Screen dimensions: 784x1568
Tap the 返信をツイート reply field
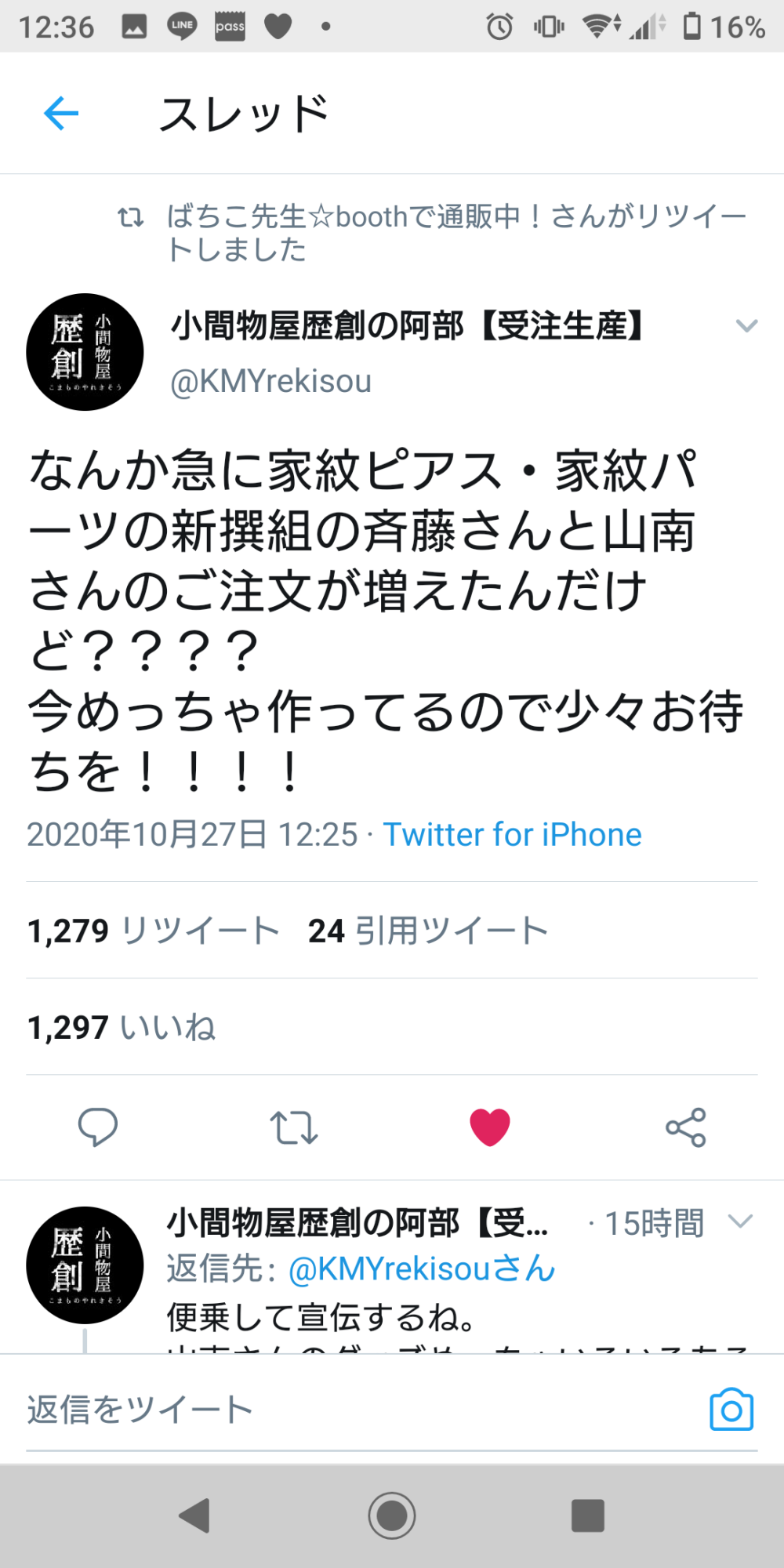[x=314, y=1410]
